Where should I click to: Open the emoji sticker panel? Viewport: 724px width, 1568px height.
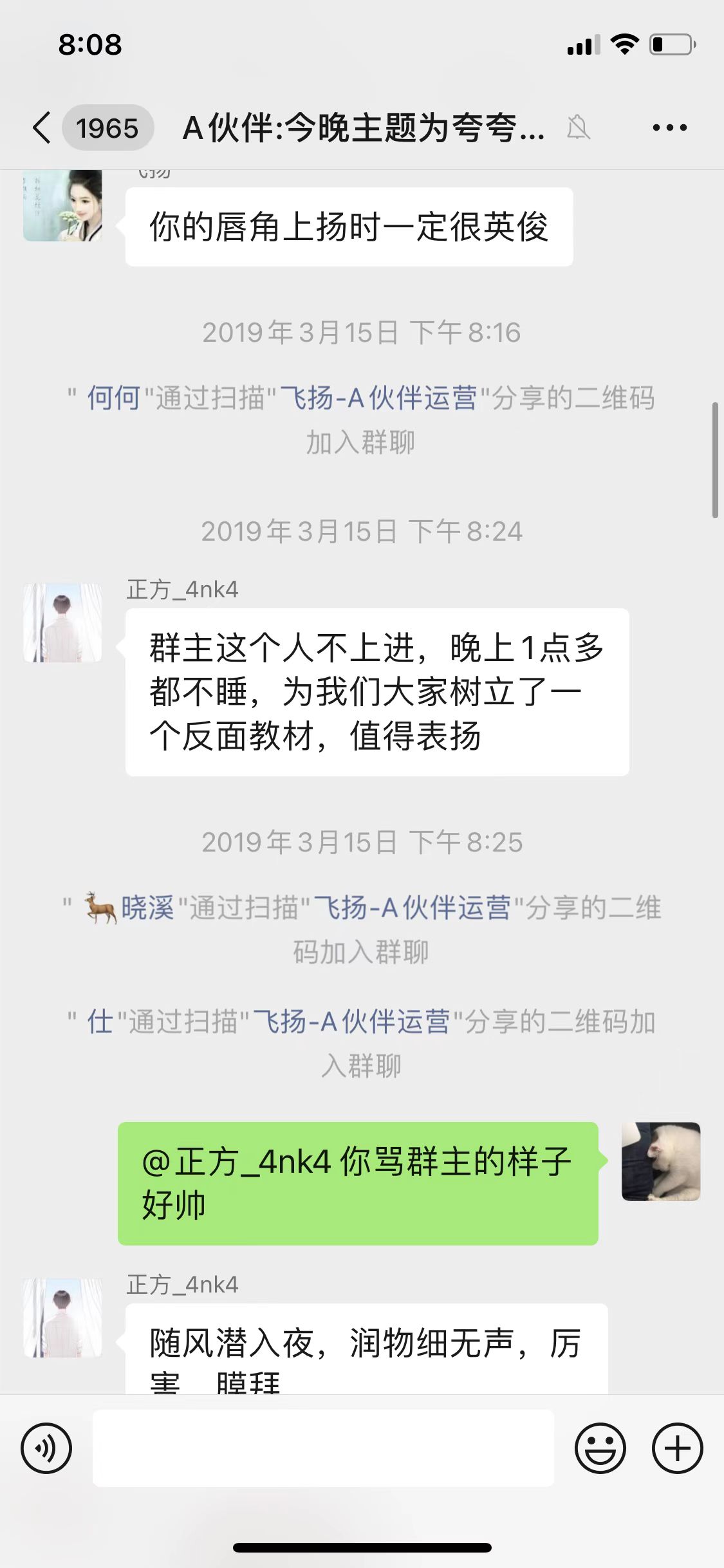[600, 1448]
